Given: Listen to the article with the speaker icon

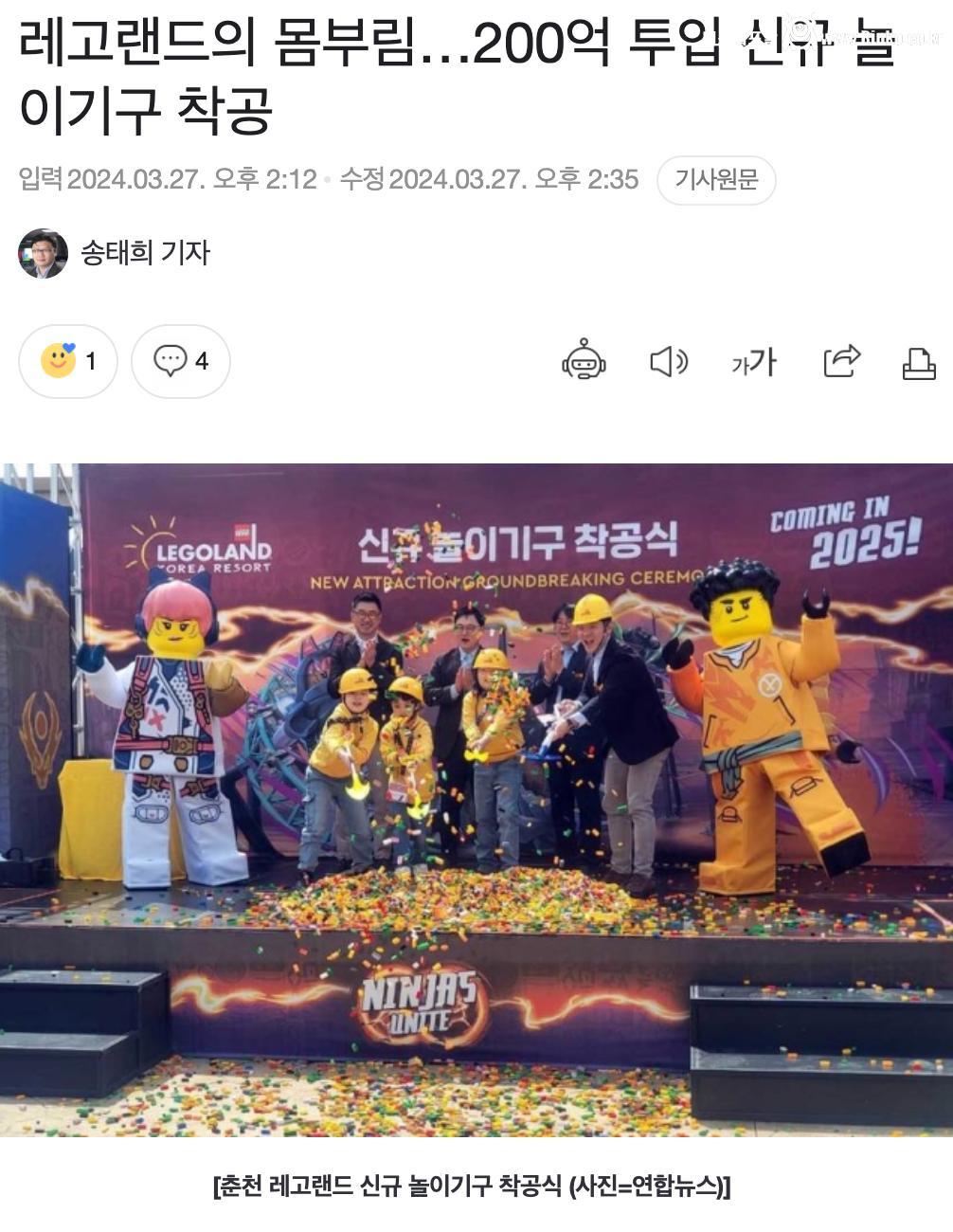Looking at the screenshot, I should point(669,361).
